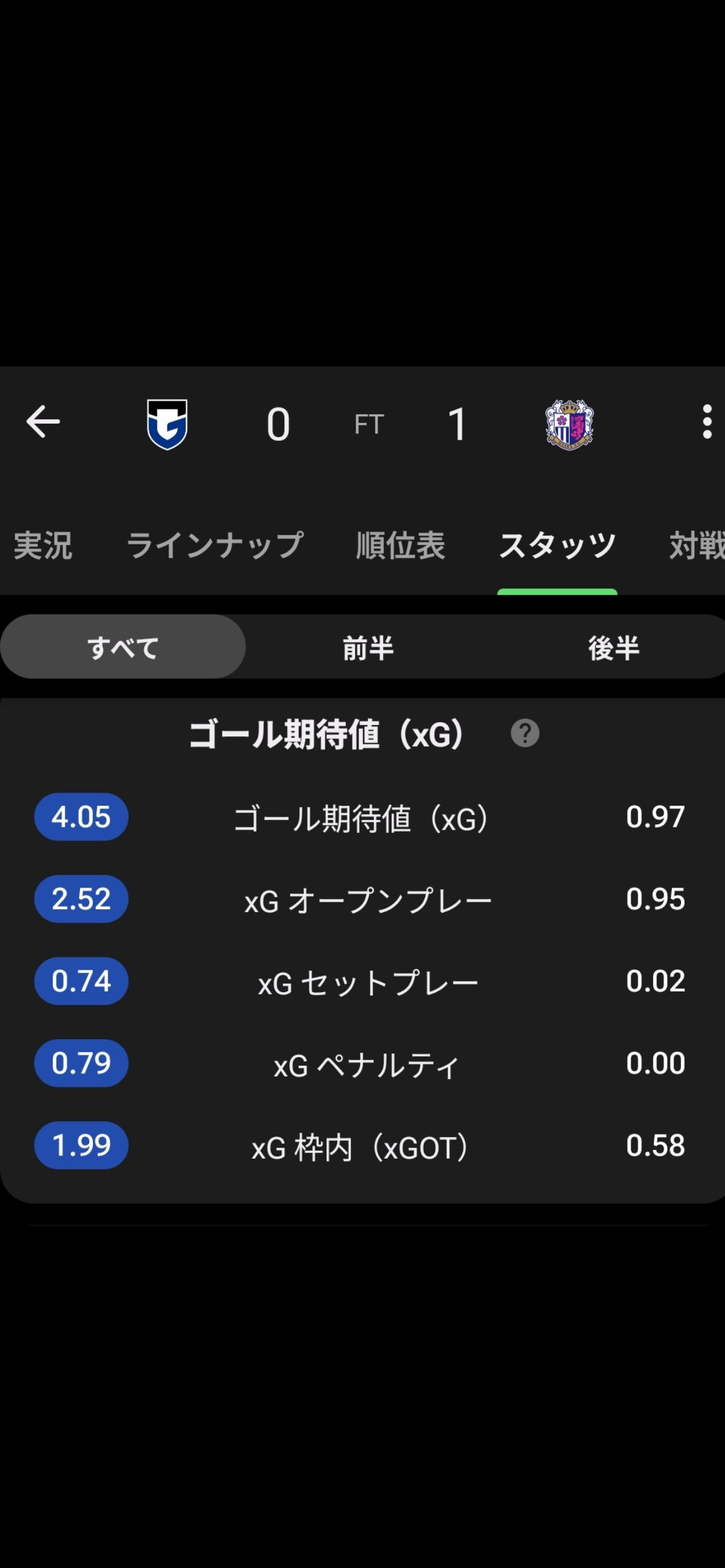This screenshot has width=725, height=1568.
Task: Show stats for 前半
Action: point(368,648)
